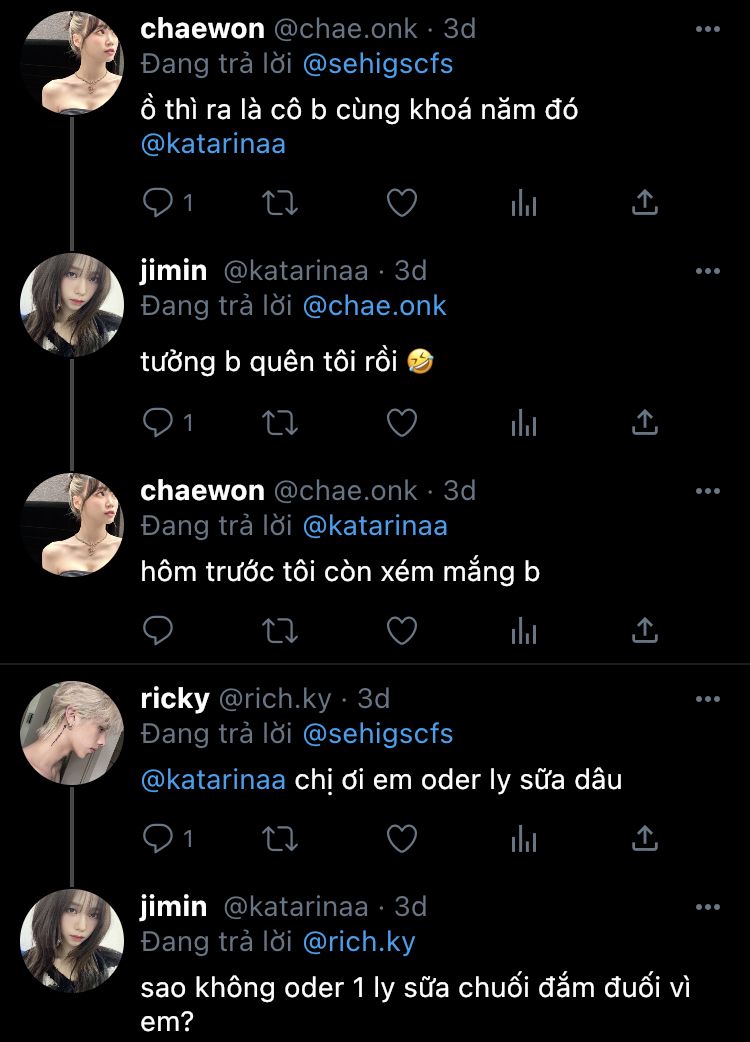Viewport: 750px width, 1042px height.
Task: Open @katarinaa mention in chaewon's first tweet
Action: point(213,143)
